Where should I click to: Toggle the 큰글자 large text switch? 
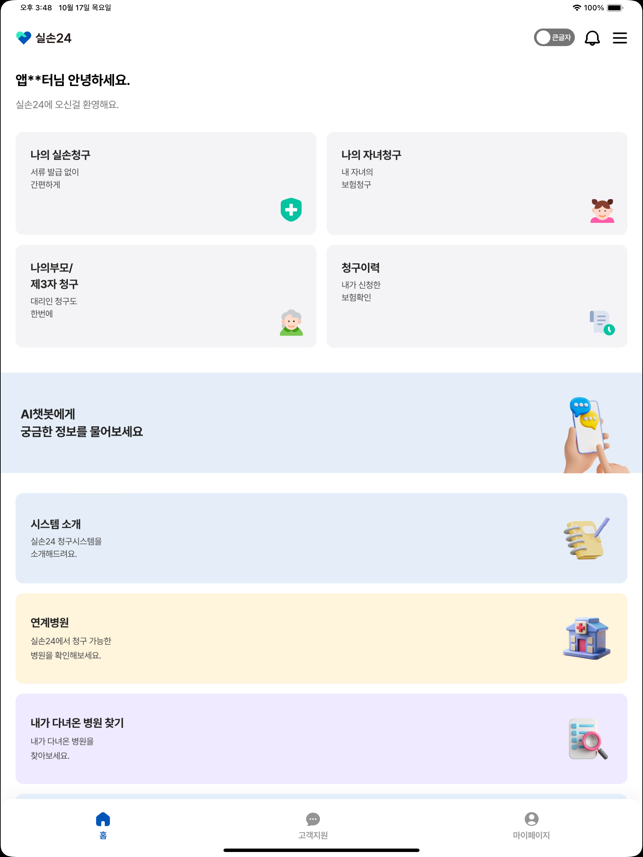553,38
